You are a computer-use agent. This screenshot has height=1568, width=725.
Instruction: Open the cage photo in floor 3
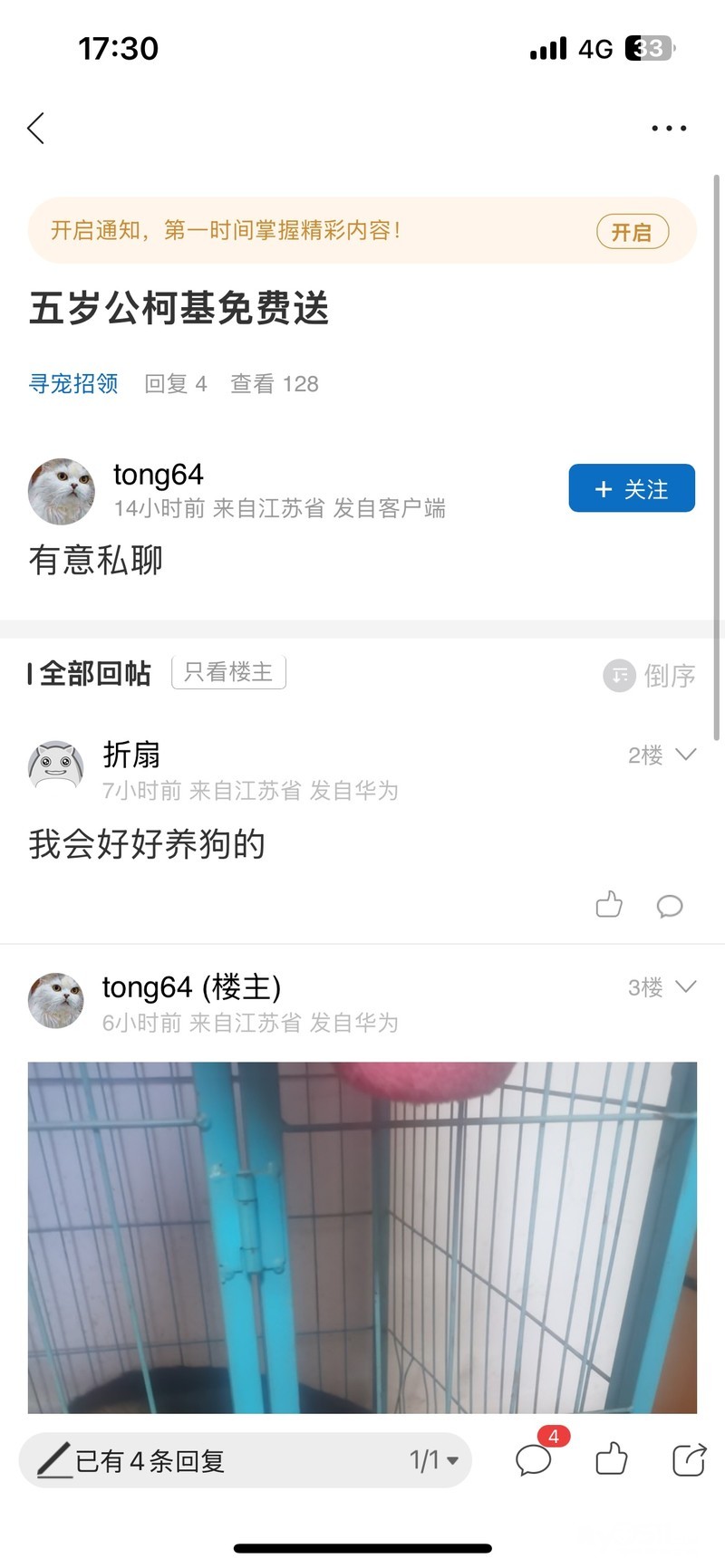point(362,1236)
